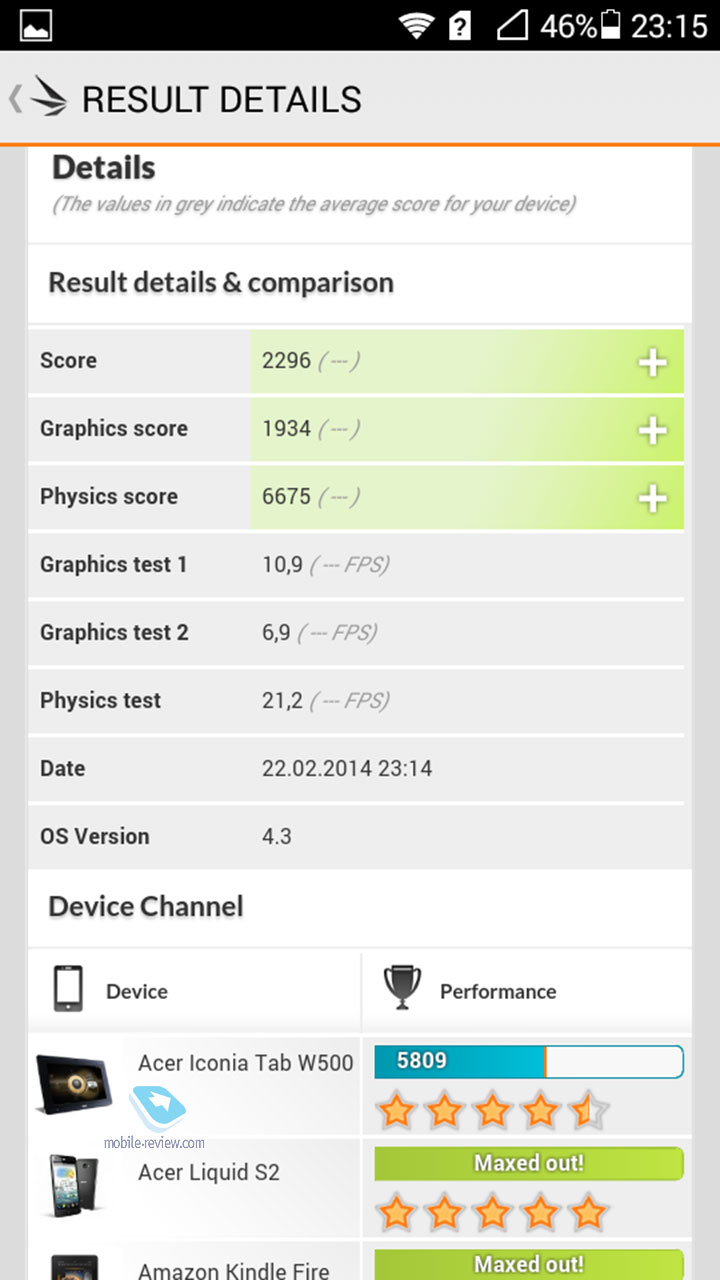Expand the Graphics score row
The image size is (720, 1280).
tap(653, 430)
